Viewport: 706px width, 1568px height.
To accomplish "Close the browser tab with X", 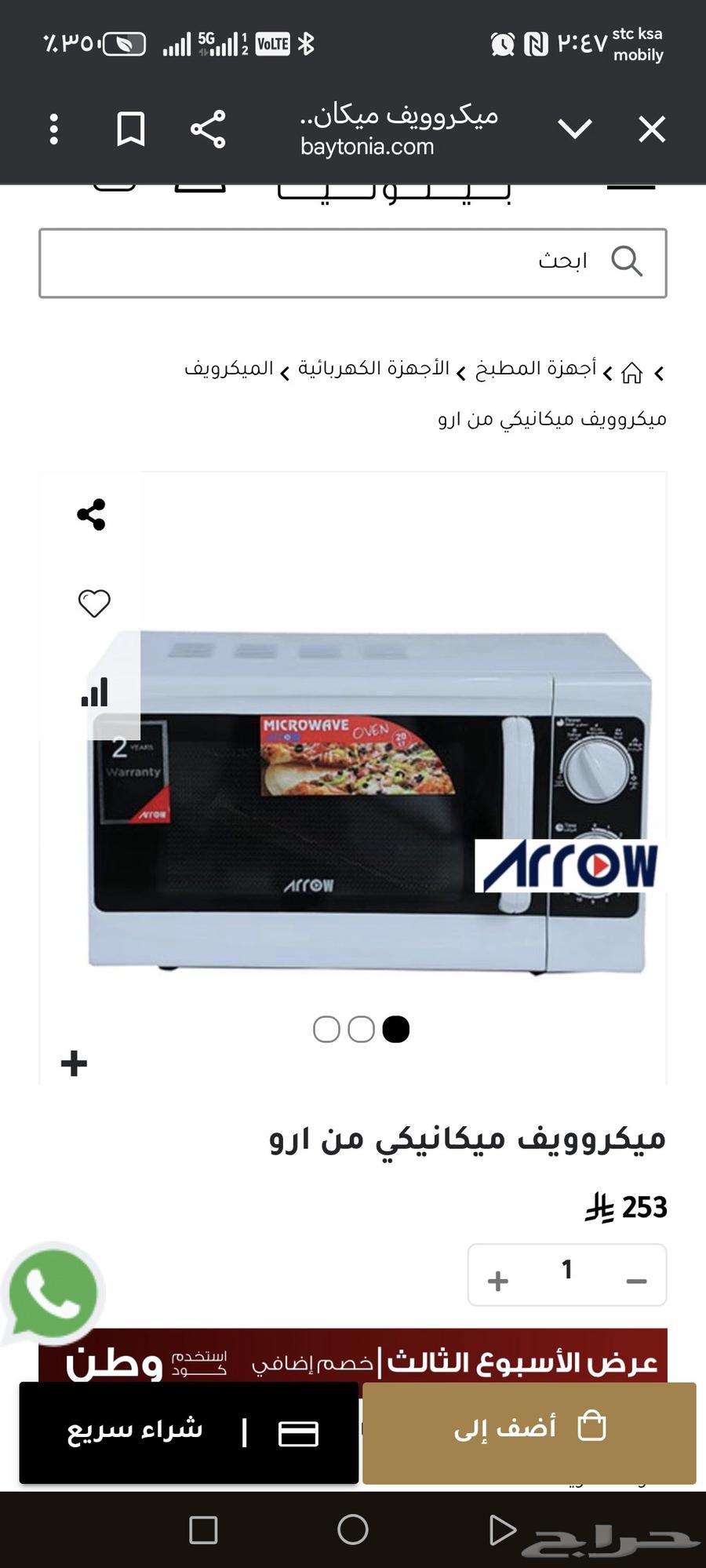I will [652, 129].
